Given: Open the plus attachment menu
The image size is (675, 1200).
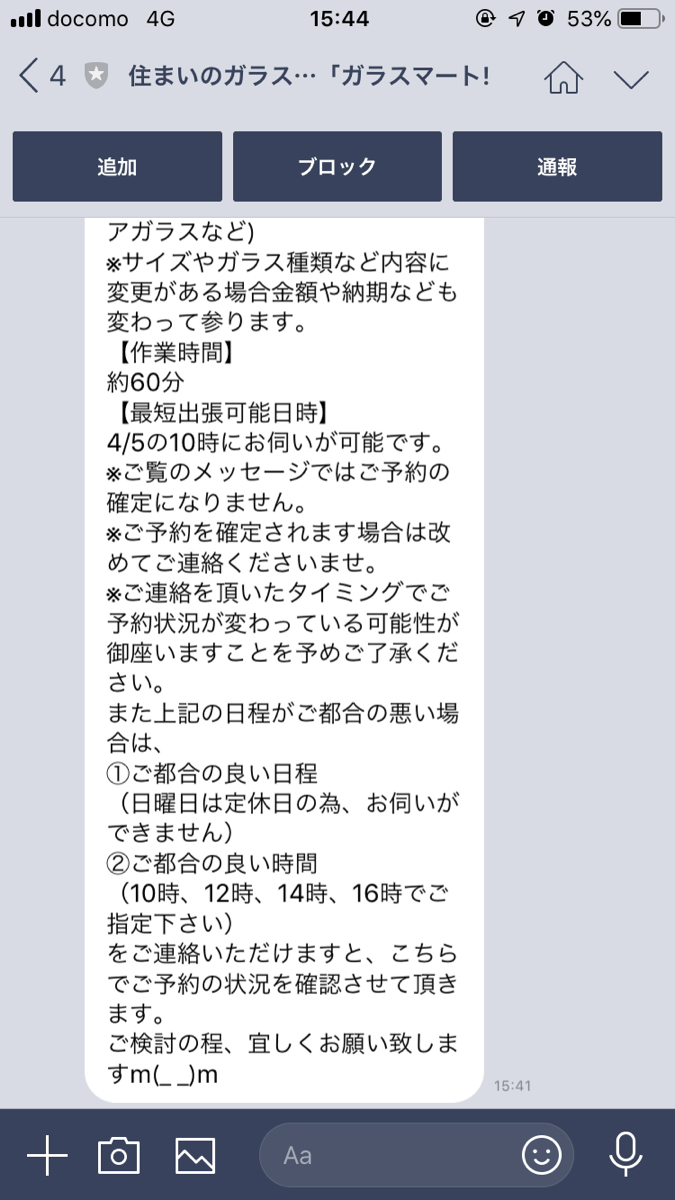Looking at the screenshot, I should (46, 1156).
